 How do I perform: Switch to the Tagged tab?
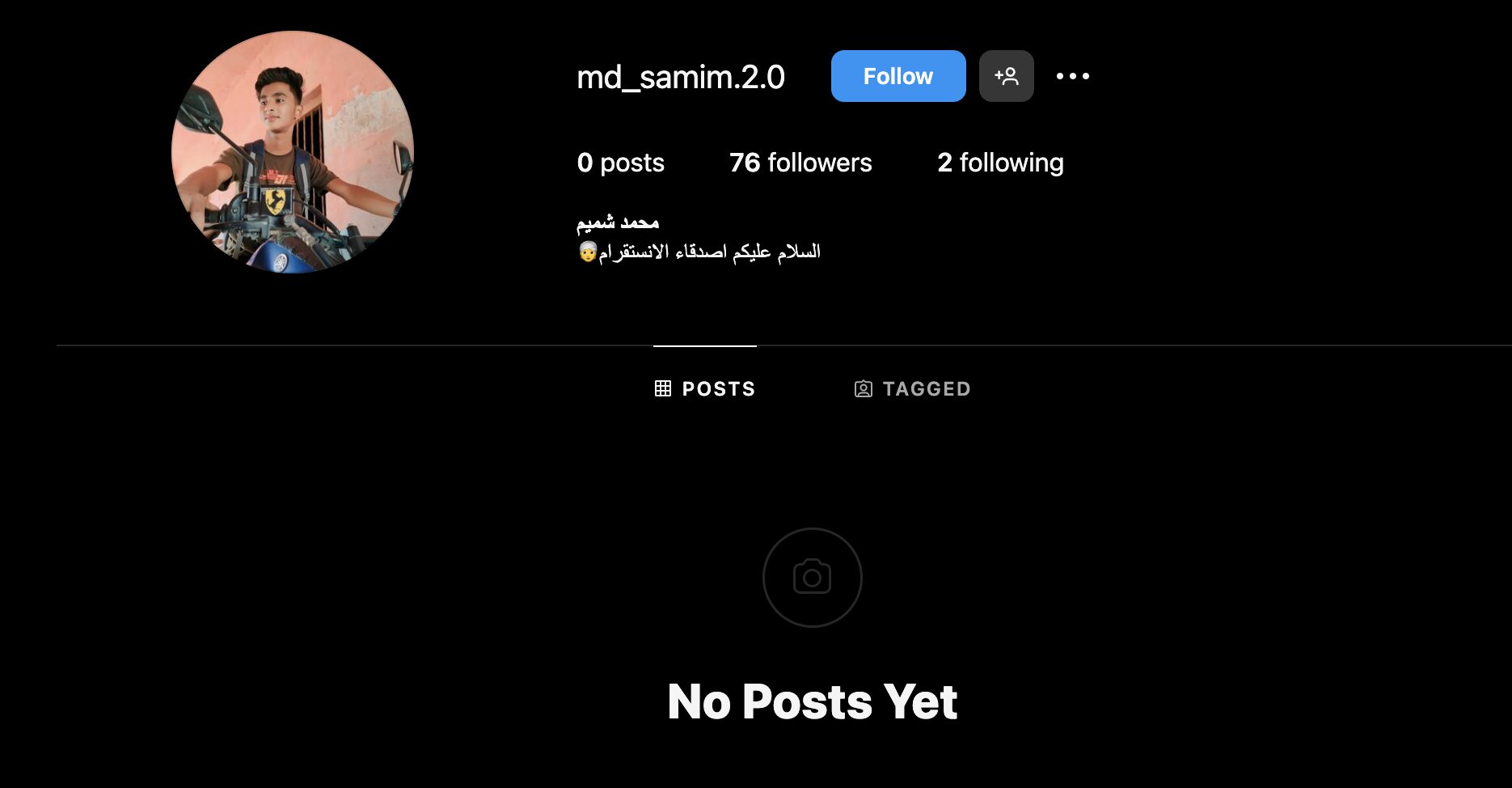coord(912,389)
